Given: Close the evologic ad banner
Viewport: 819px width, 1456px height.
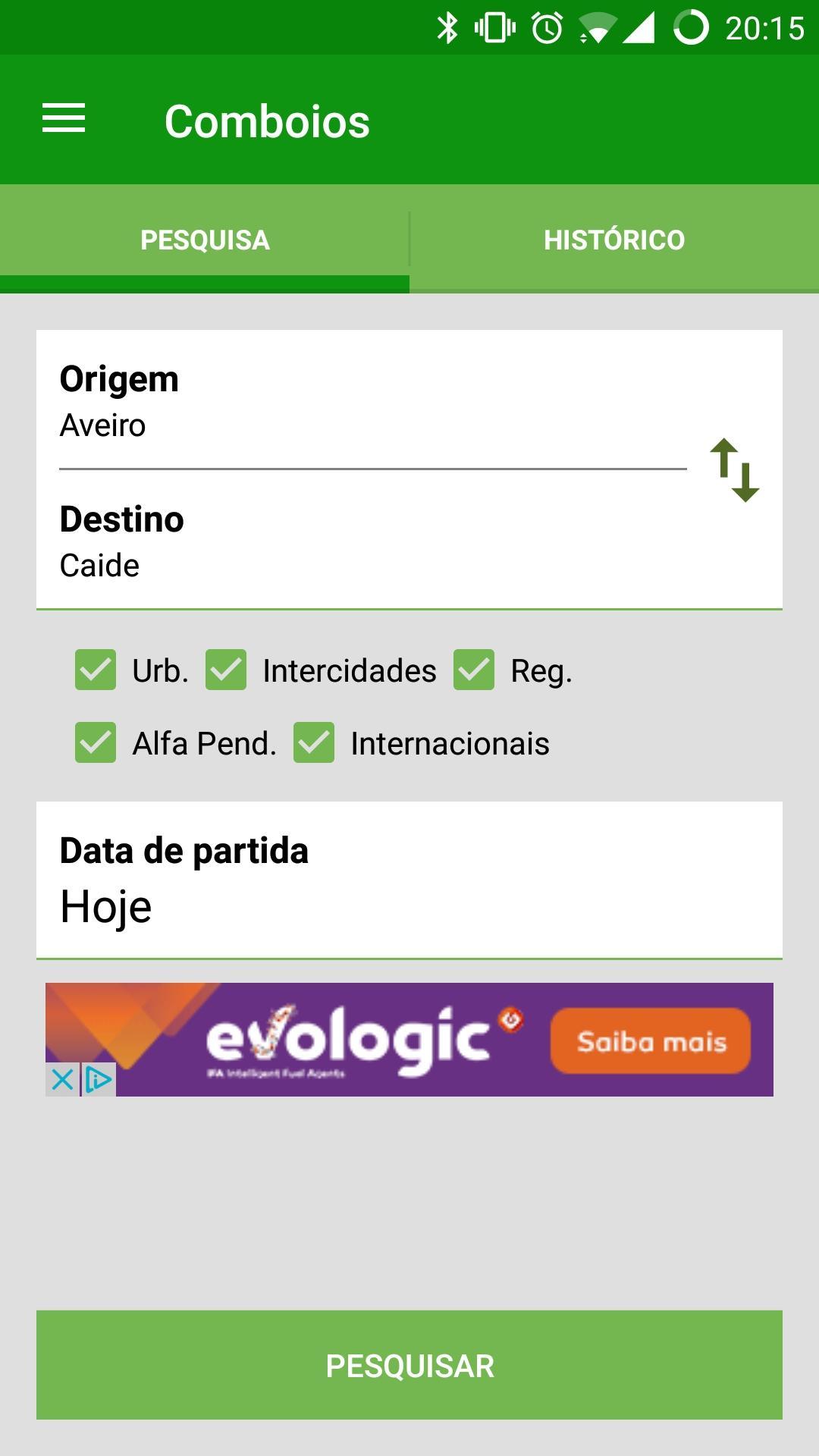Looking at the screenshot, I should [62, 1079].
